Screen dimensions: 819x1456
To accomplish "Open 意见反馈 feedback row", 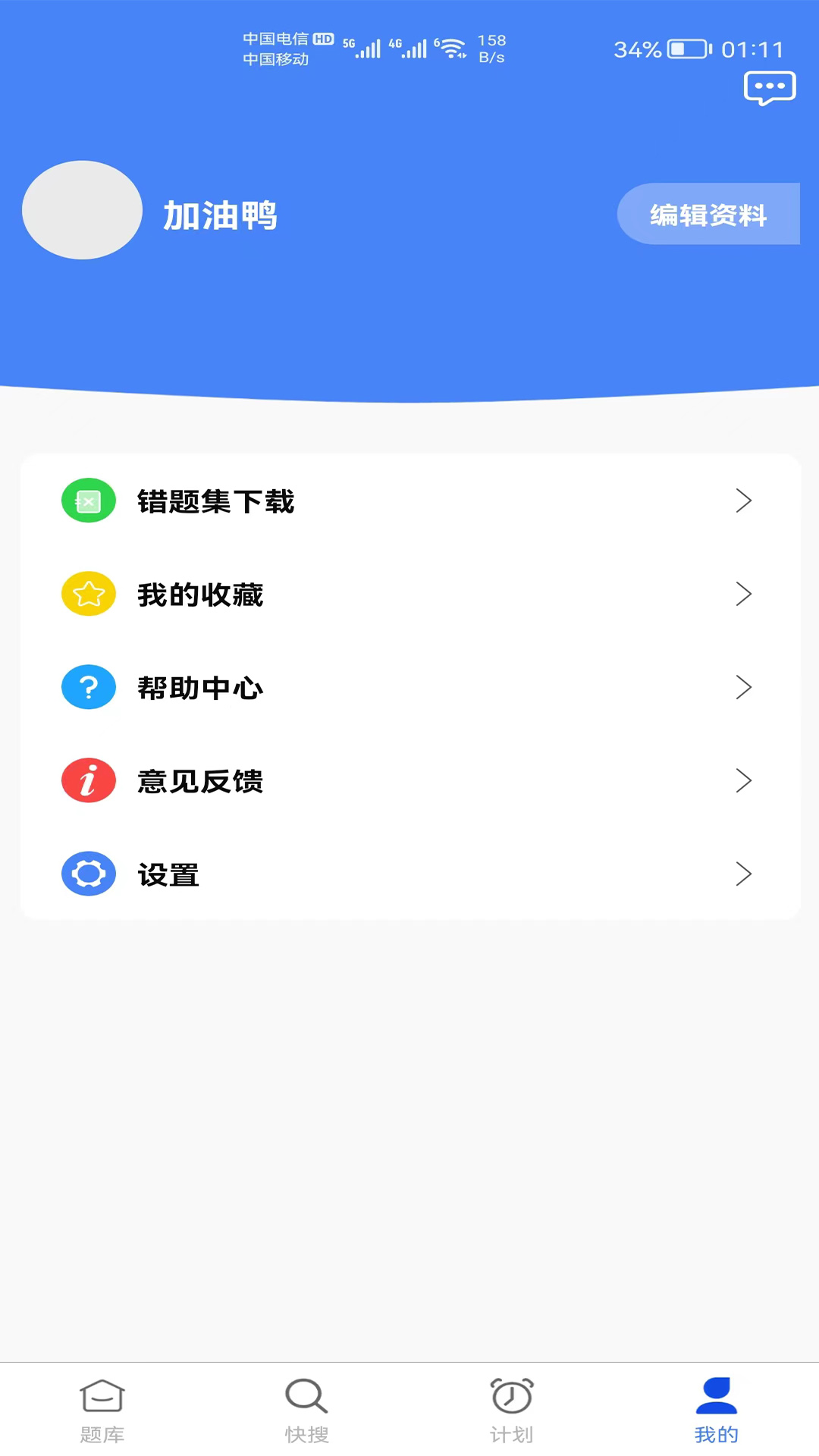I will point(409,781).
